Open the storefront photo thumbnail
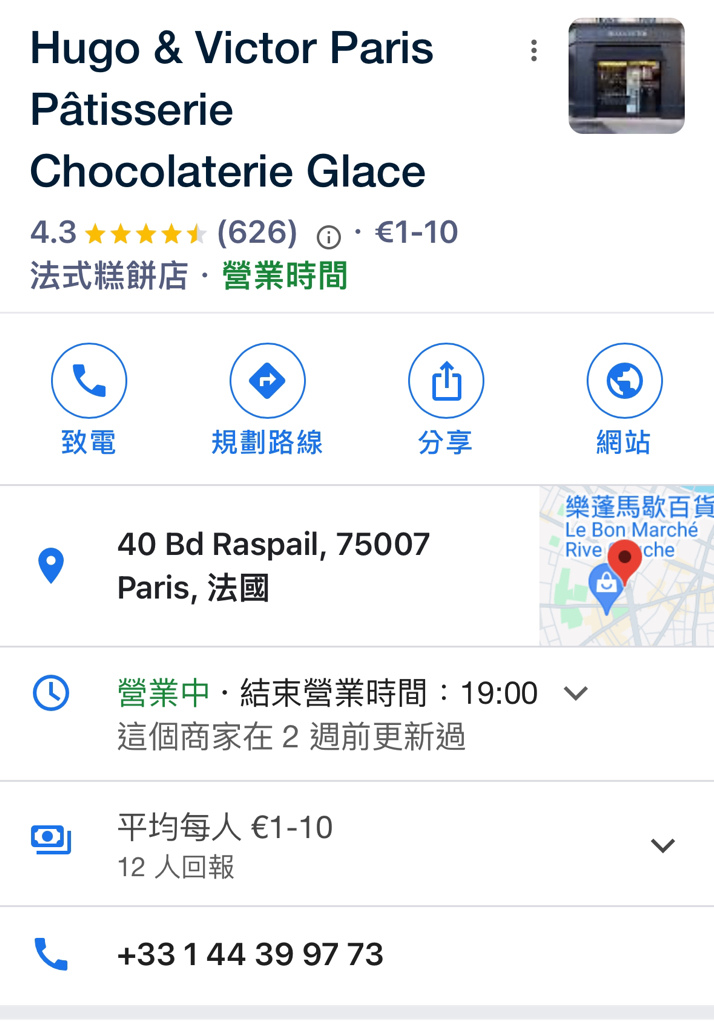This screenshot has height=1024, width=714. click(x=626, y=75)
